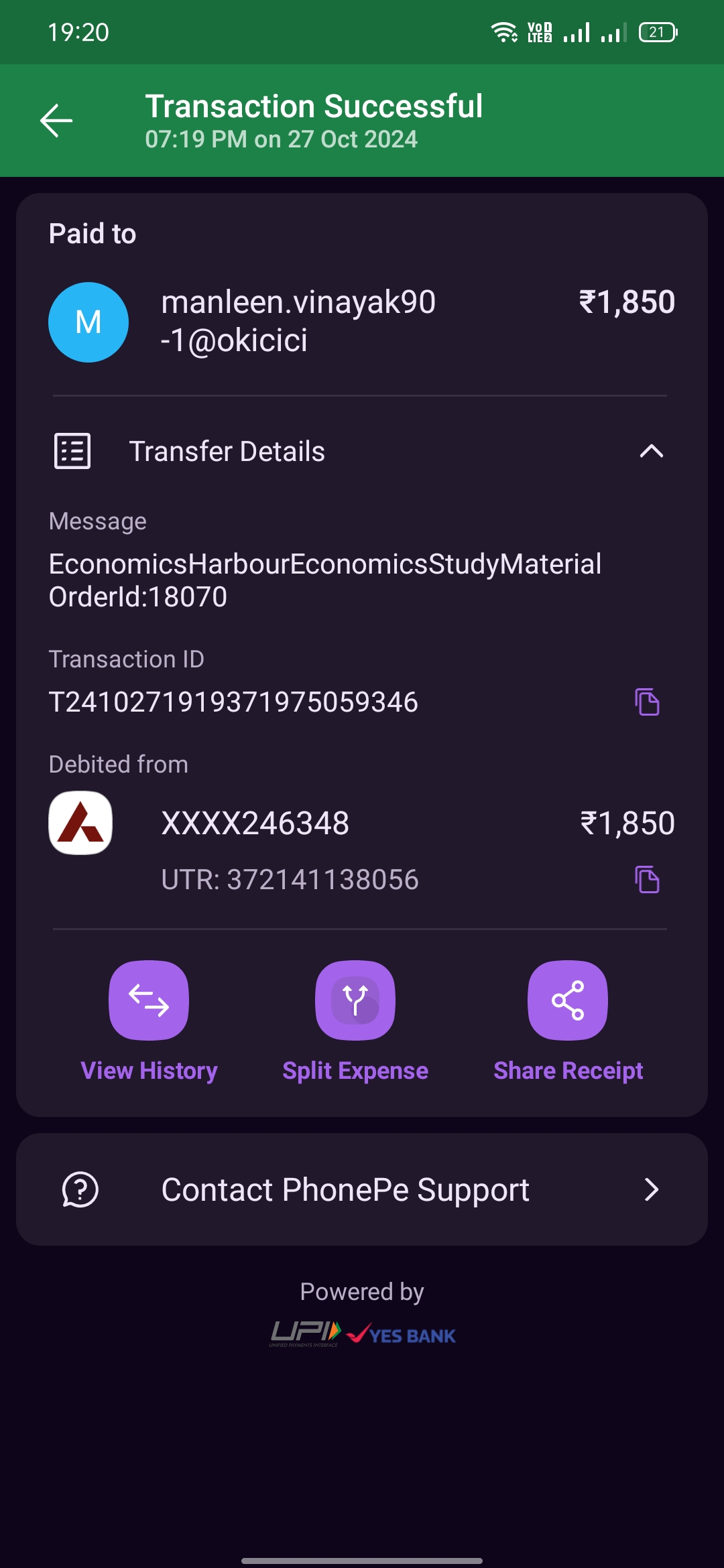The image size is (724, 1568).
Task: Open View History
Action: [x=149, y=1000]
